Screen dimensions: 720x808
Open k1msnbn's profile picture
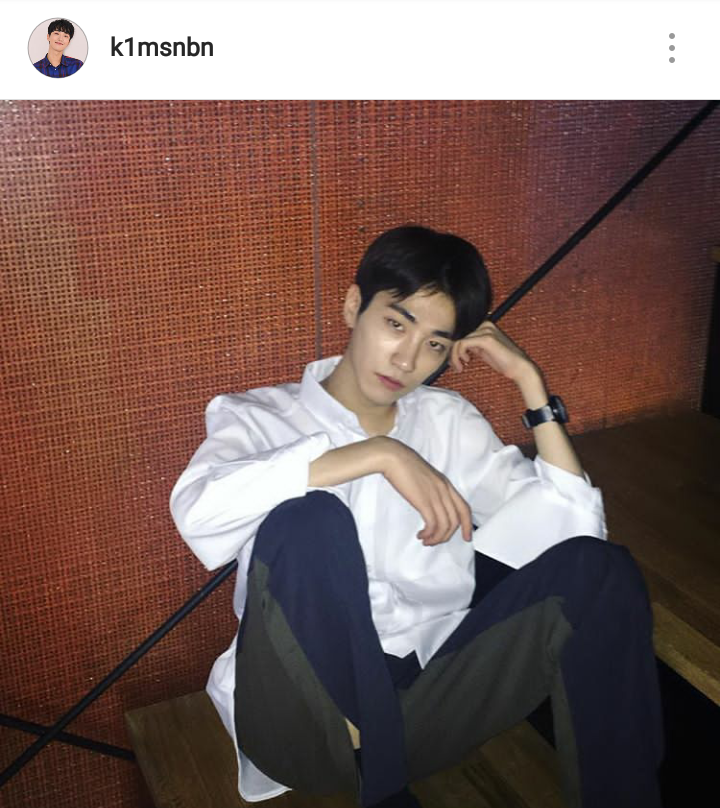tap(57, 48)
